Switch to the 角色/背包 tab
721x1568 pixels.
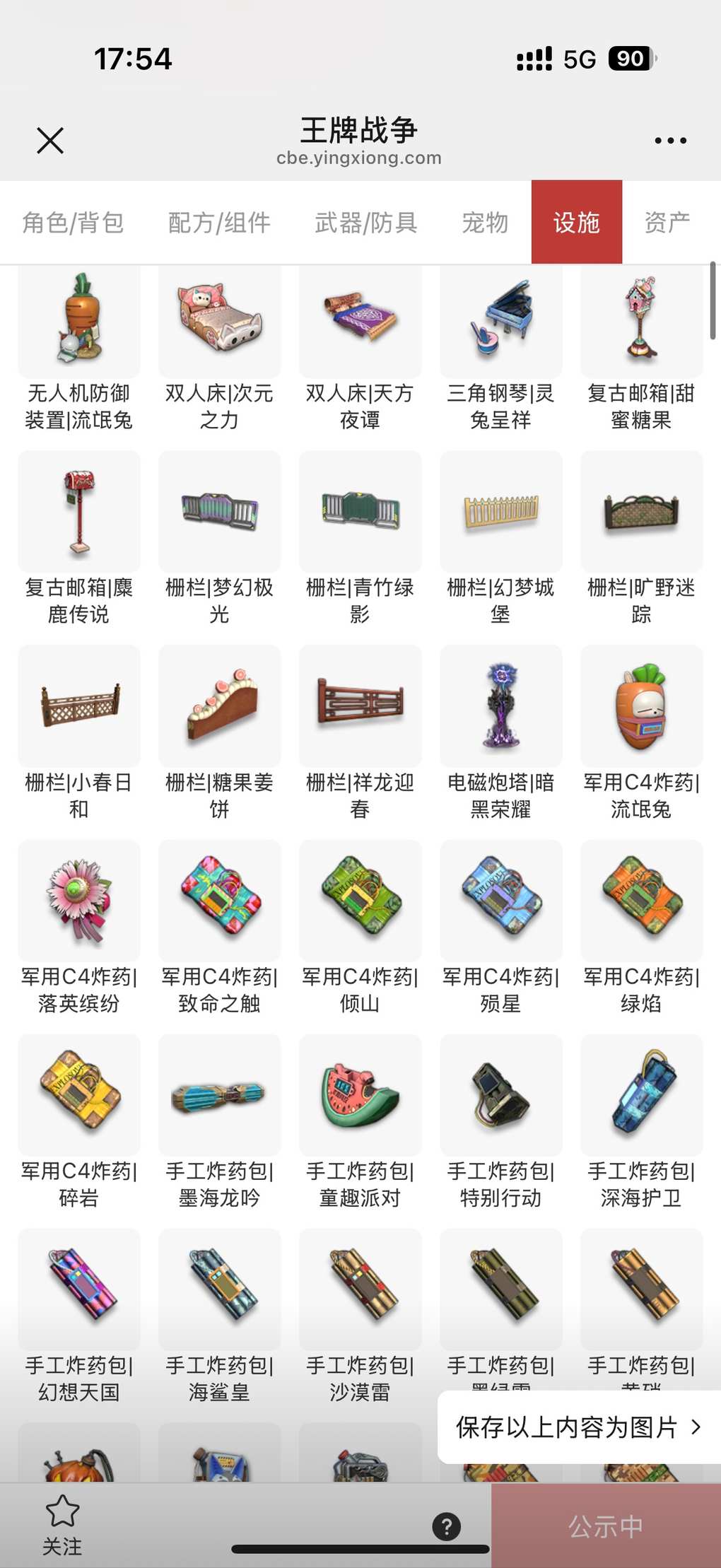[73, 223]
